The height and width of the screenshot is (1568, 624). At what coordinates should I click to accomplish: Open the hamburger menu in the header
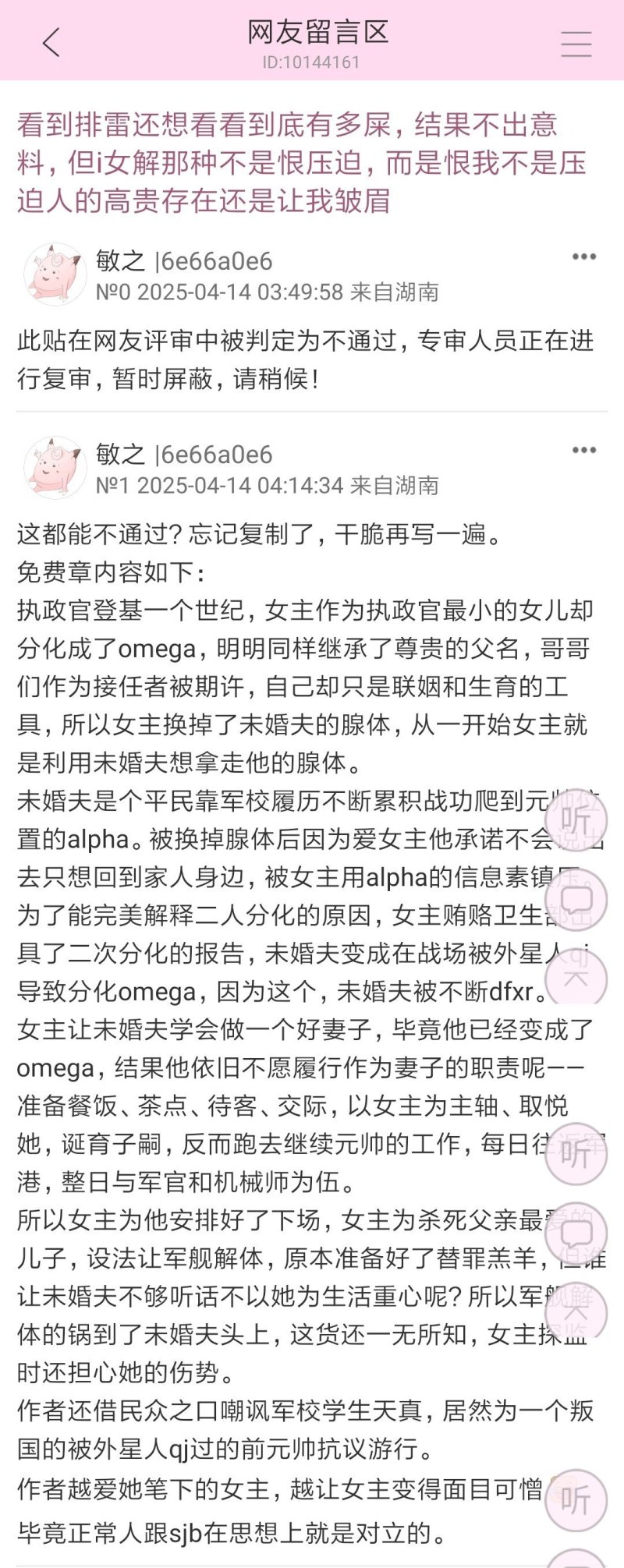pyautogui.click(x=576, y=44)
